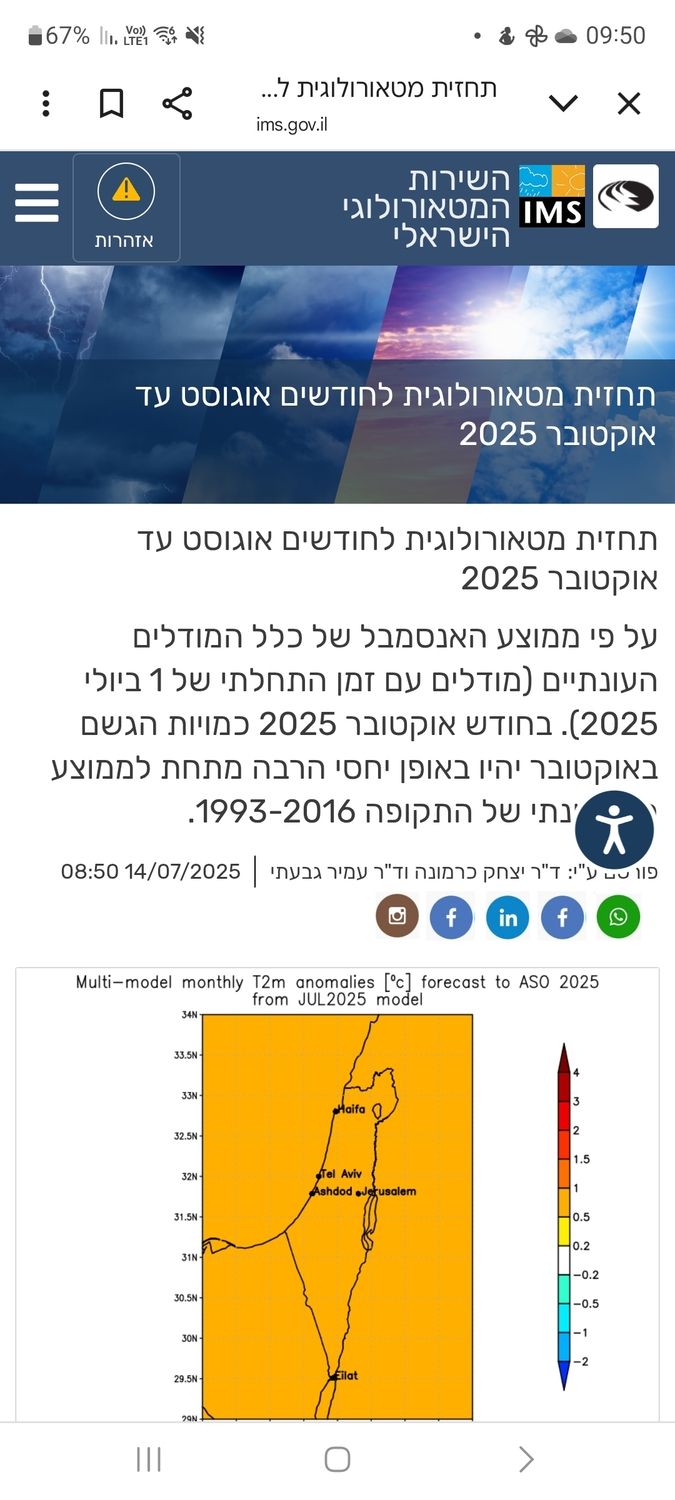675x1500 pixels.
Task: Bookmark this page
Action: 111,103
